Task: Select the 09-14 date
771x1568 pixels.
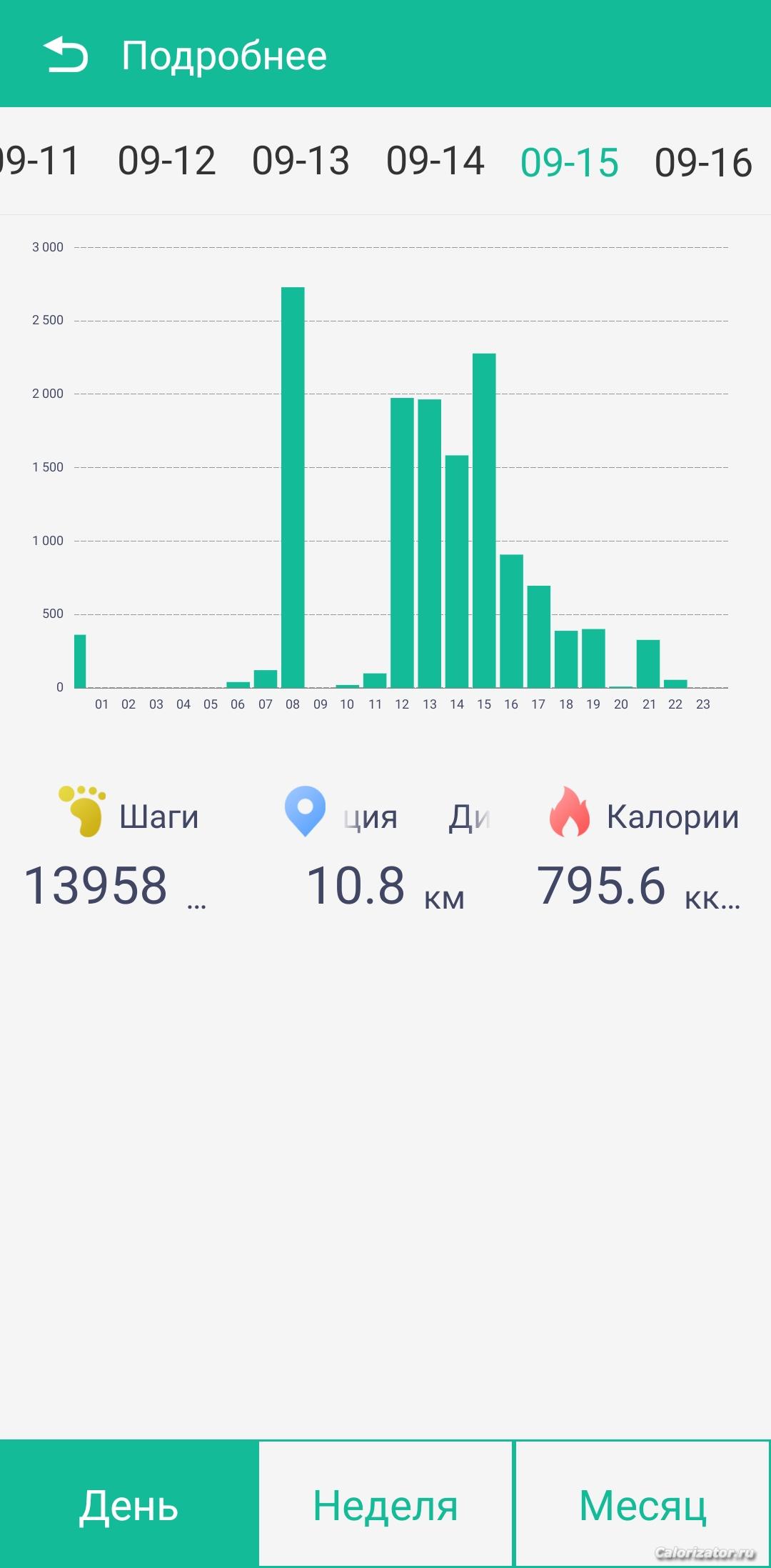Action: [435, 161]
